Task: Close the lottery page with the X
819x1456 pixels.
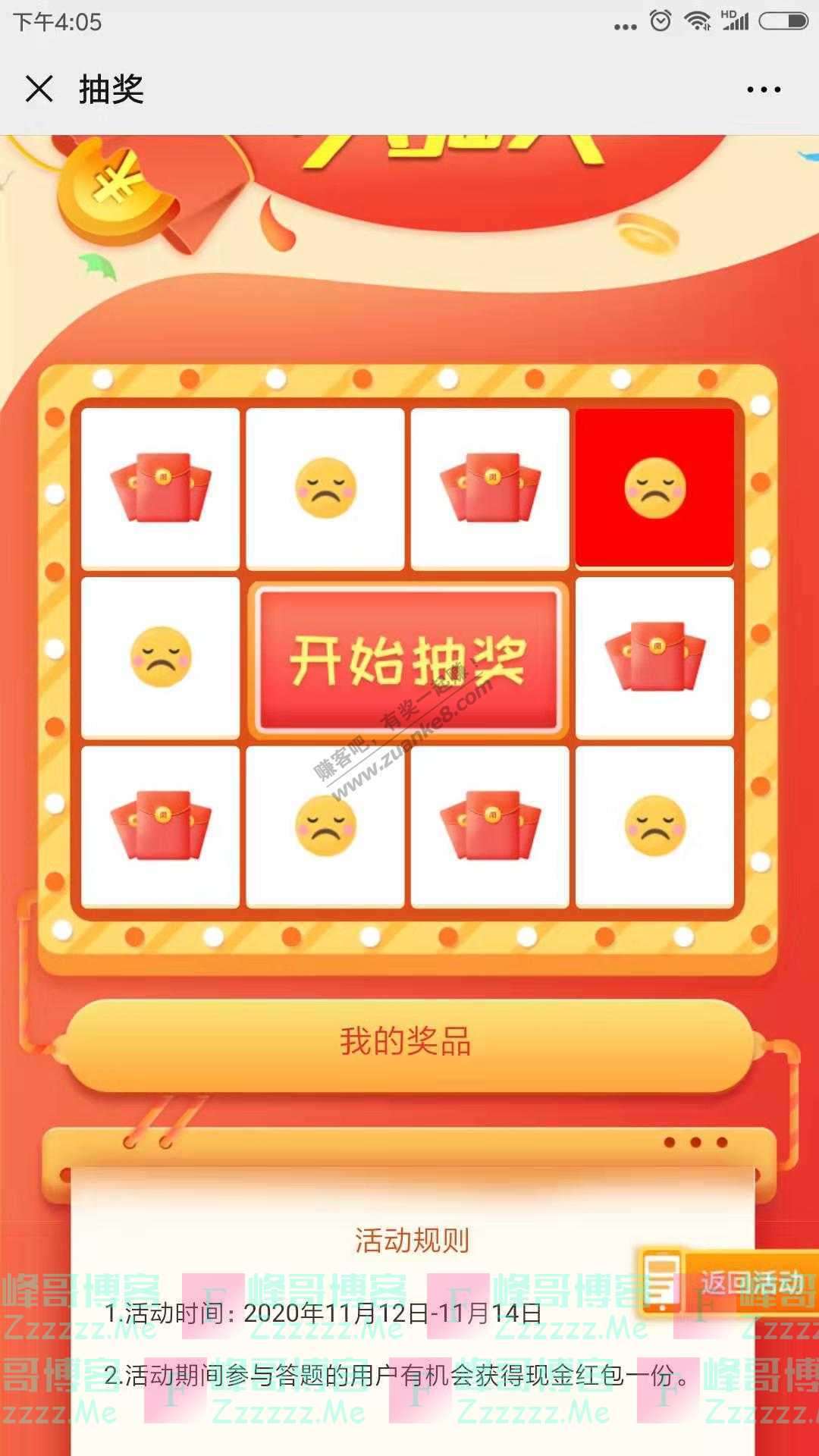Action: (39, 89)
